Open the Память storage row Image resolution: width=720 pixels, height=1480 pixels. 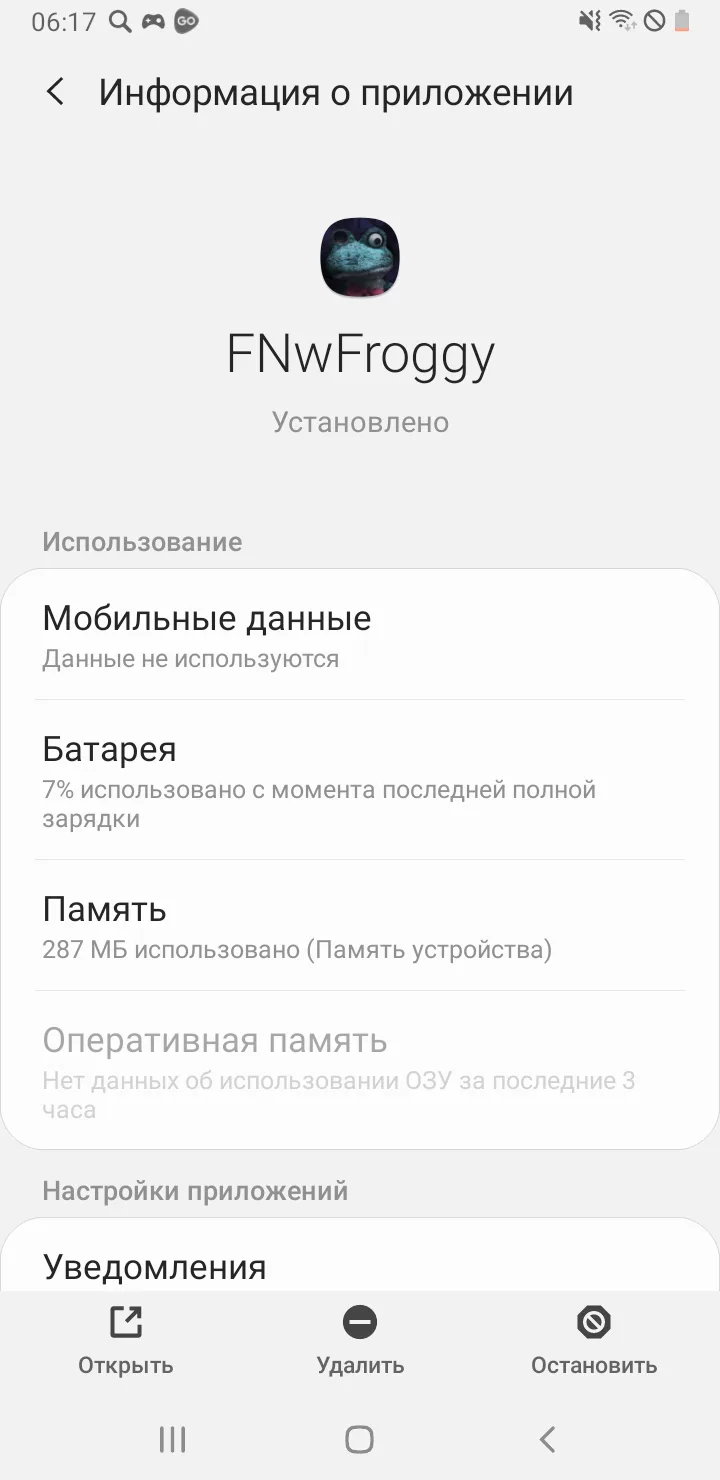pos(360,926)
